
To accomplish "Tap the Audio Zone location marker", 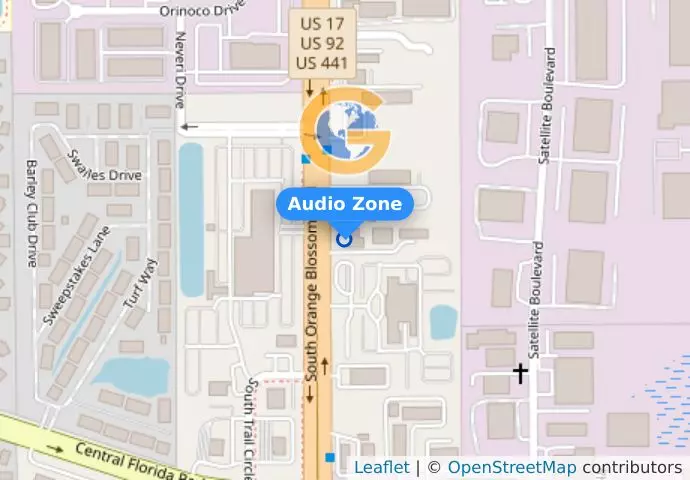I will point(345,239).
